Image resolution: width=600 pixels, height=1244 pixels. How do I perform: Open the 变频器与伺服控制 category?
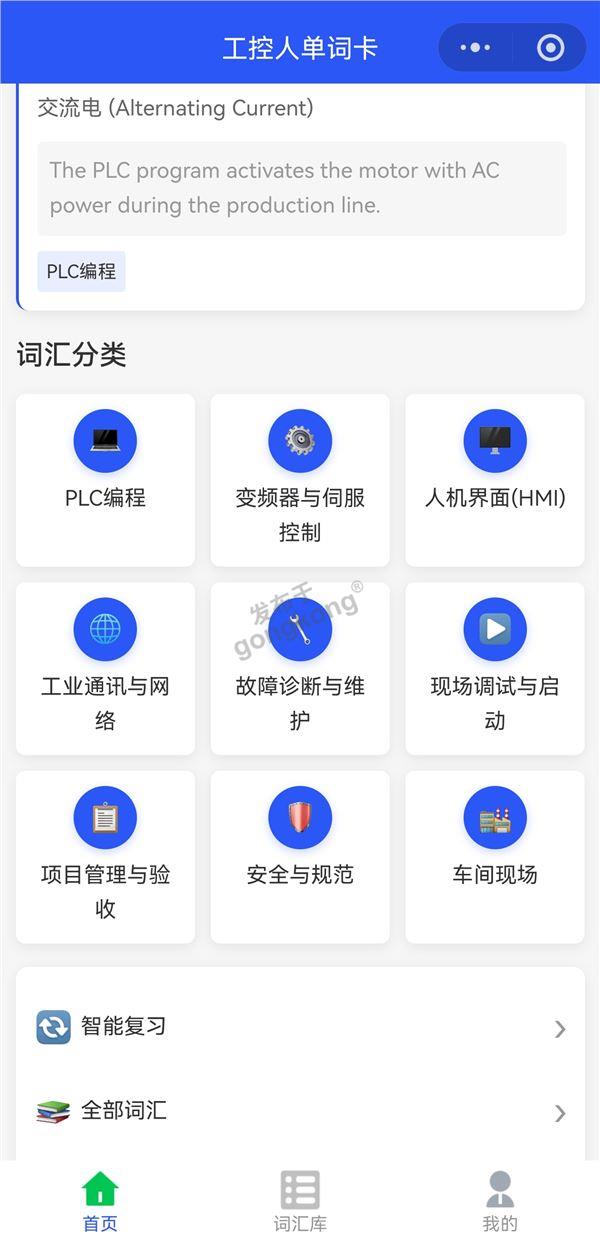pyautogui.click(x=300, y=479)
